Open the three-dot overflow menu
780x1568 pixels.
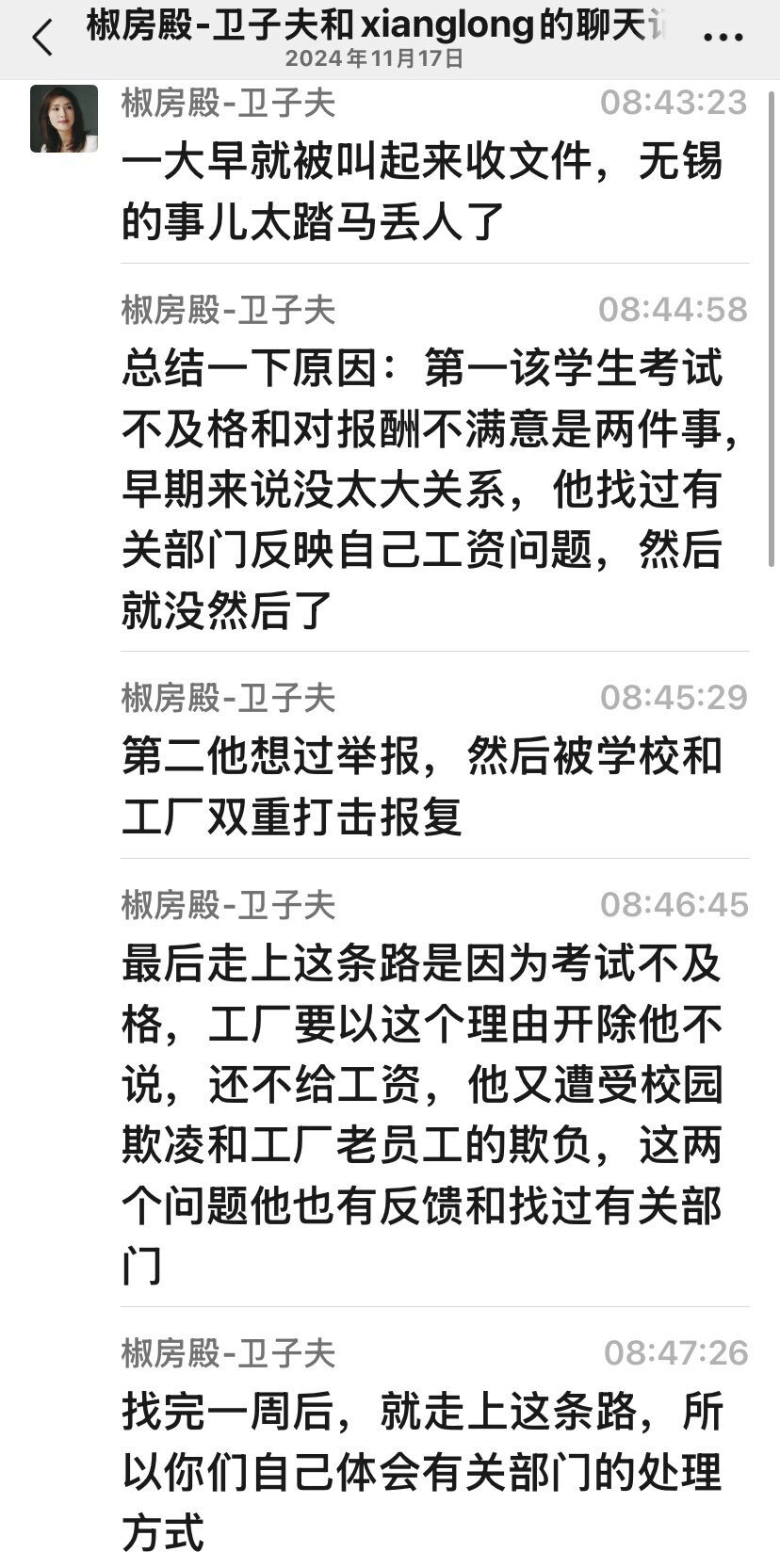pos(723,39)
